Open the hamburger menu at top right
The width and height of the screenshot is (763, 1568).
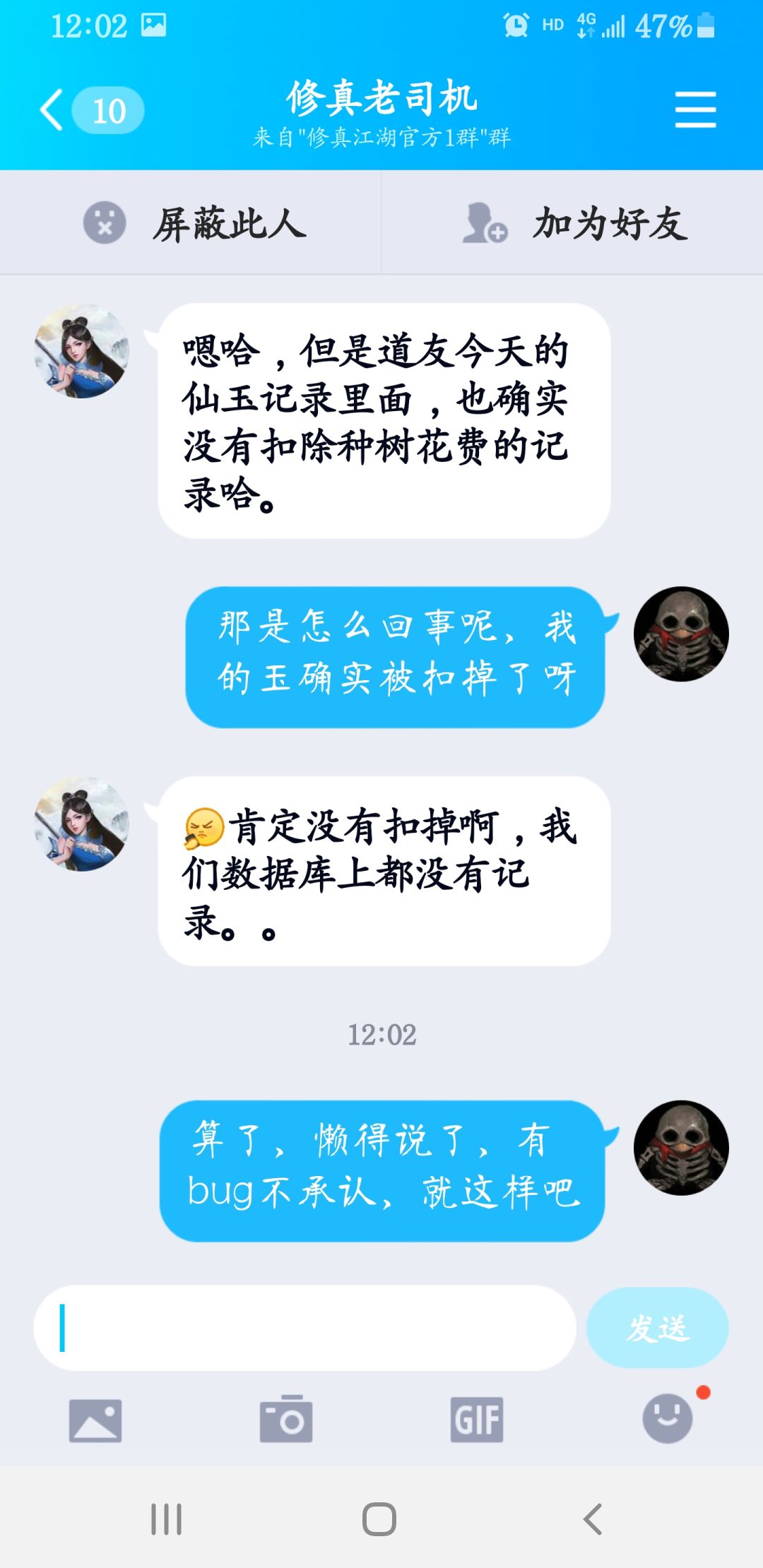pyautogui.click(x=694, y=109)
